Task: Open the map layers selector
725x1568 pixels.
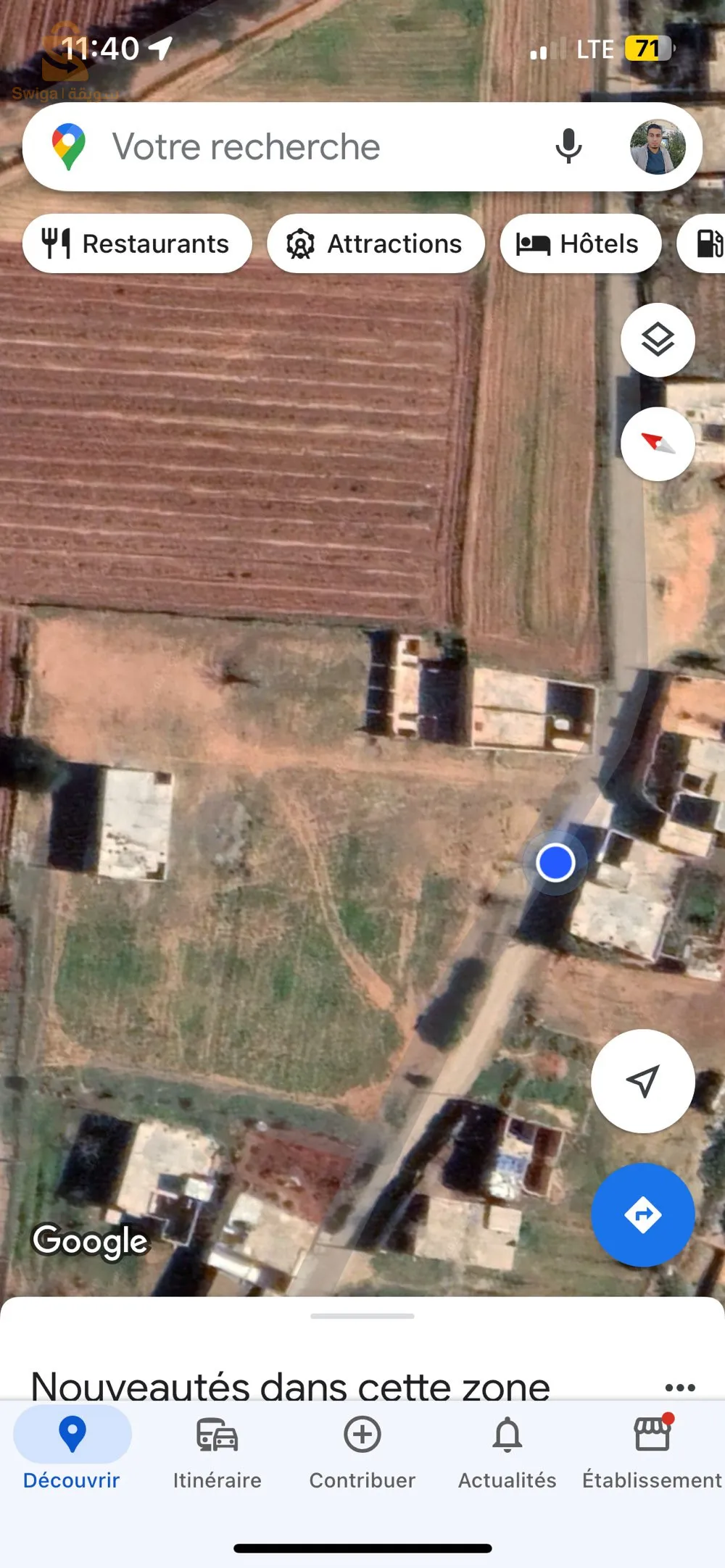Action: pyautogui.click(x=658, y=340)
